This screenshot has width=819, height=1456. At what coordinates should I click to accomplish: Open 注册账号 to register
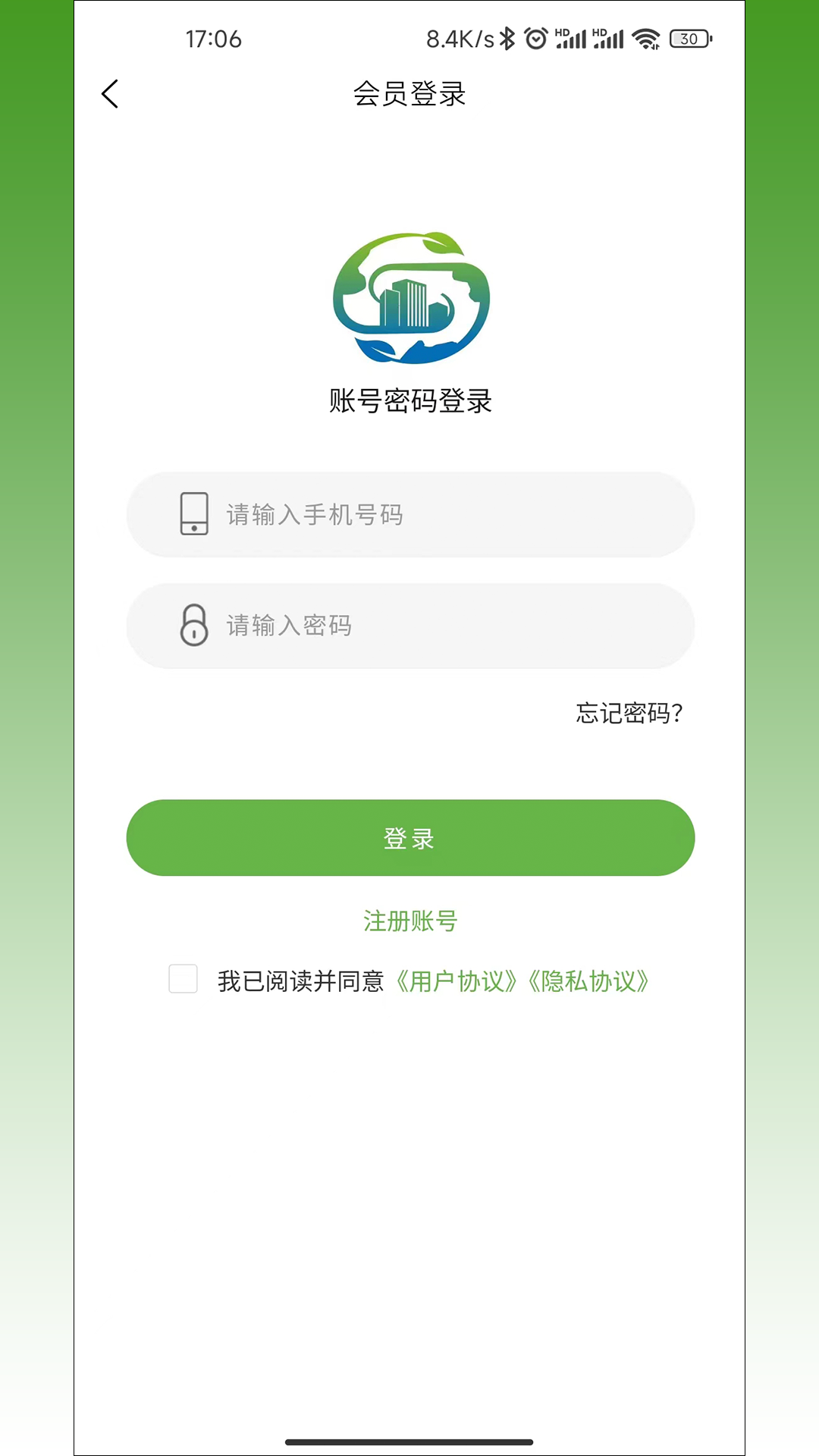coord(410,921)
